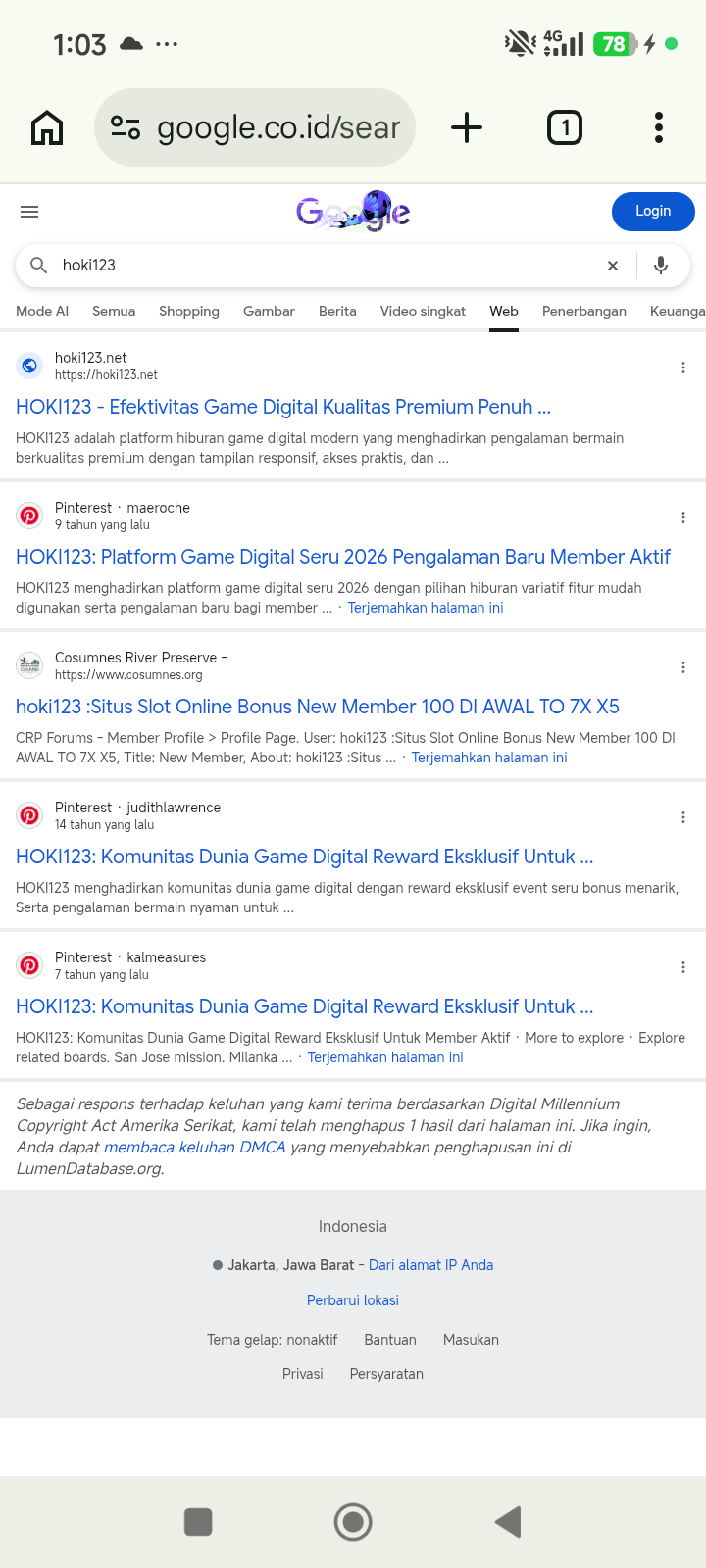Switch to the Berita tab
The width and height of the screenshot is (706, 1568).
coord(337,311)
